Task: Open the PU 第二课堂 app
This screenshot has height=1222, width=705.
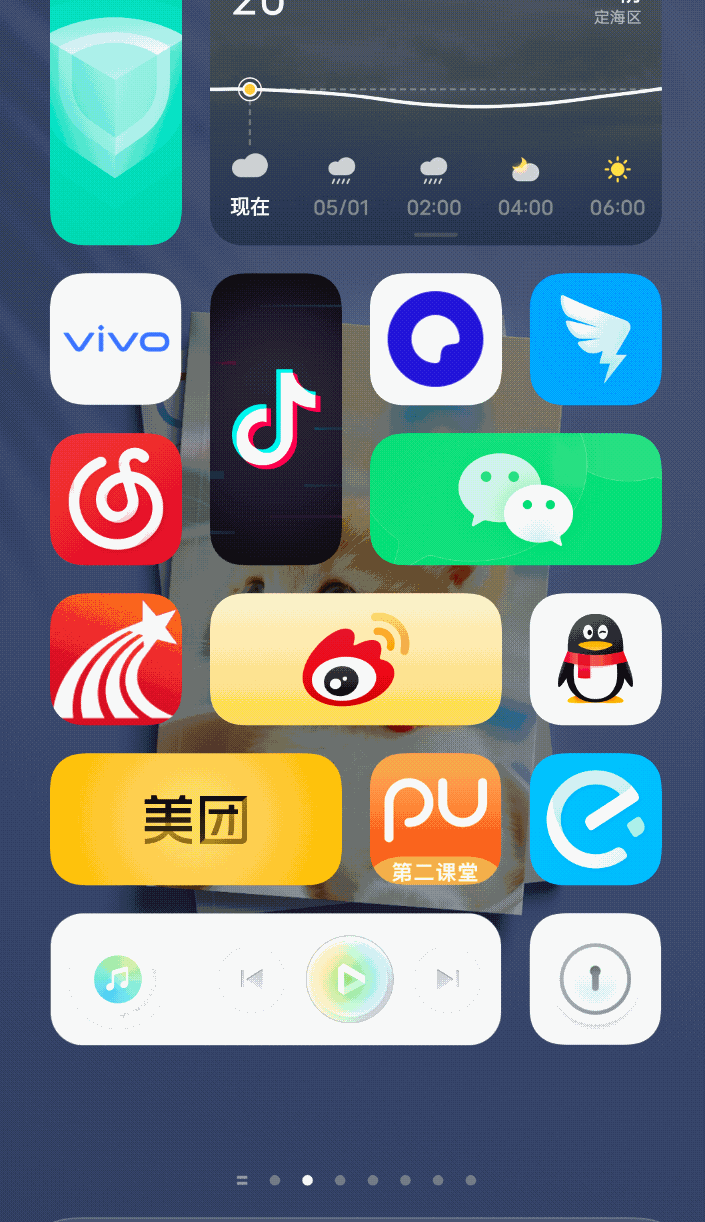Action: (435, 819)
